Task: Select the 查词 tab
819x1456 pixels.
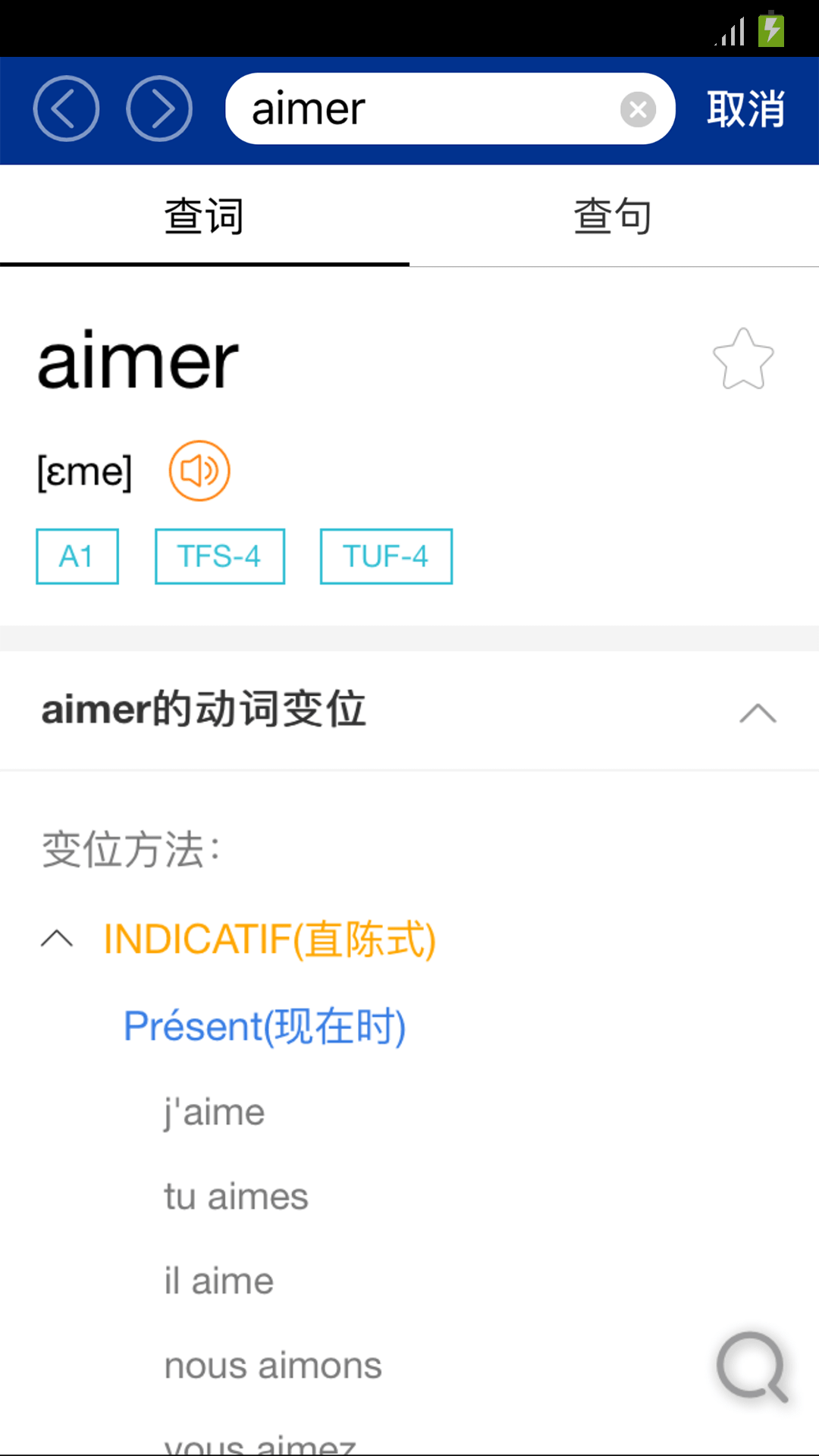Action: pyautogui.click(x=203, y=215)
